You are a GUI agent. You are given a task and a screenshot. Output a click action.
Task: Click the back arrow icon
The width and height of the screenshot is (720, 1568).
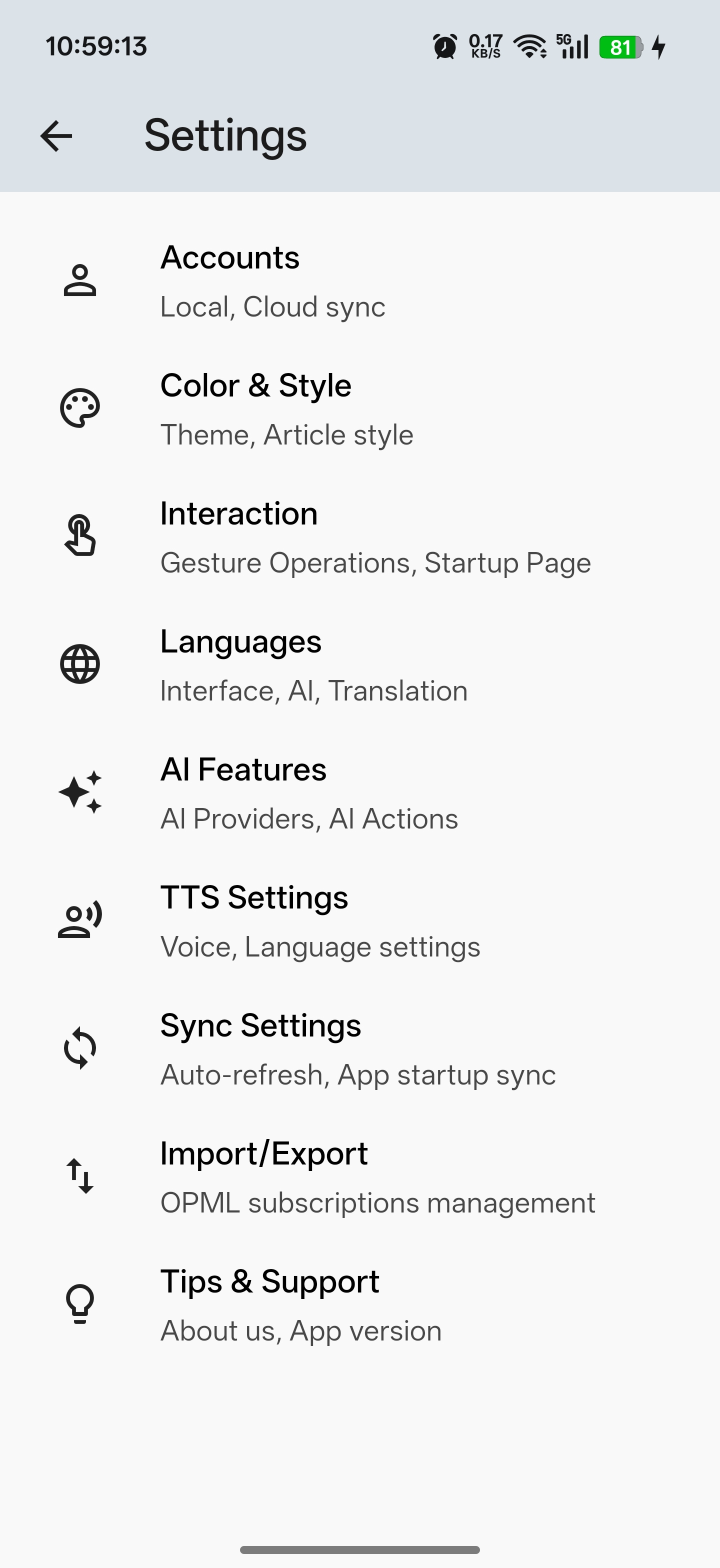[x=55, y=135]
